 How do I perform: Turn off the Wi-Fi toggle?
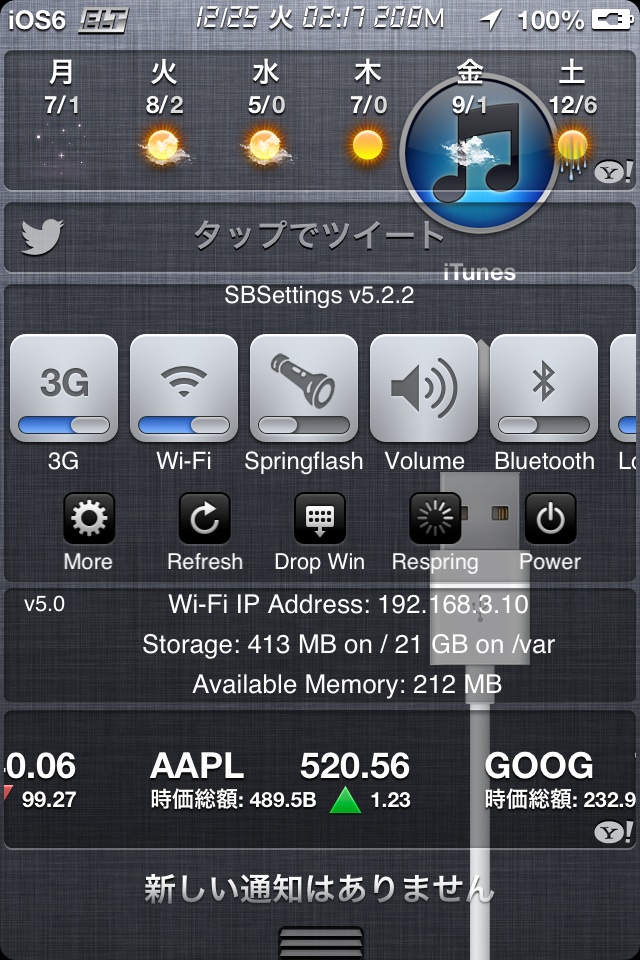click(x=184, y=390)
